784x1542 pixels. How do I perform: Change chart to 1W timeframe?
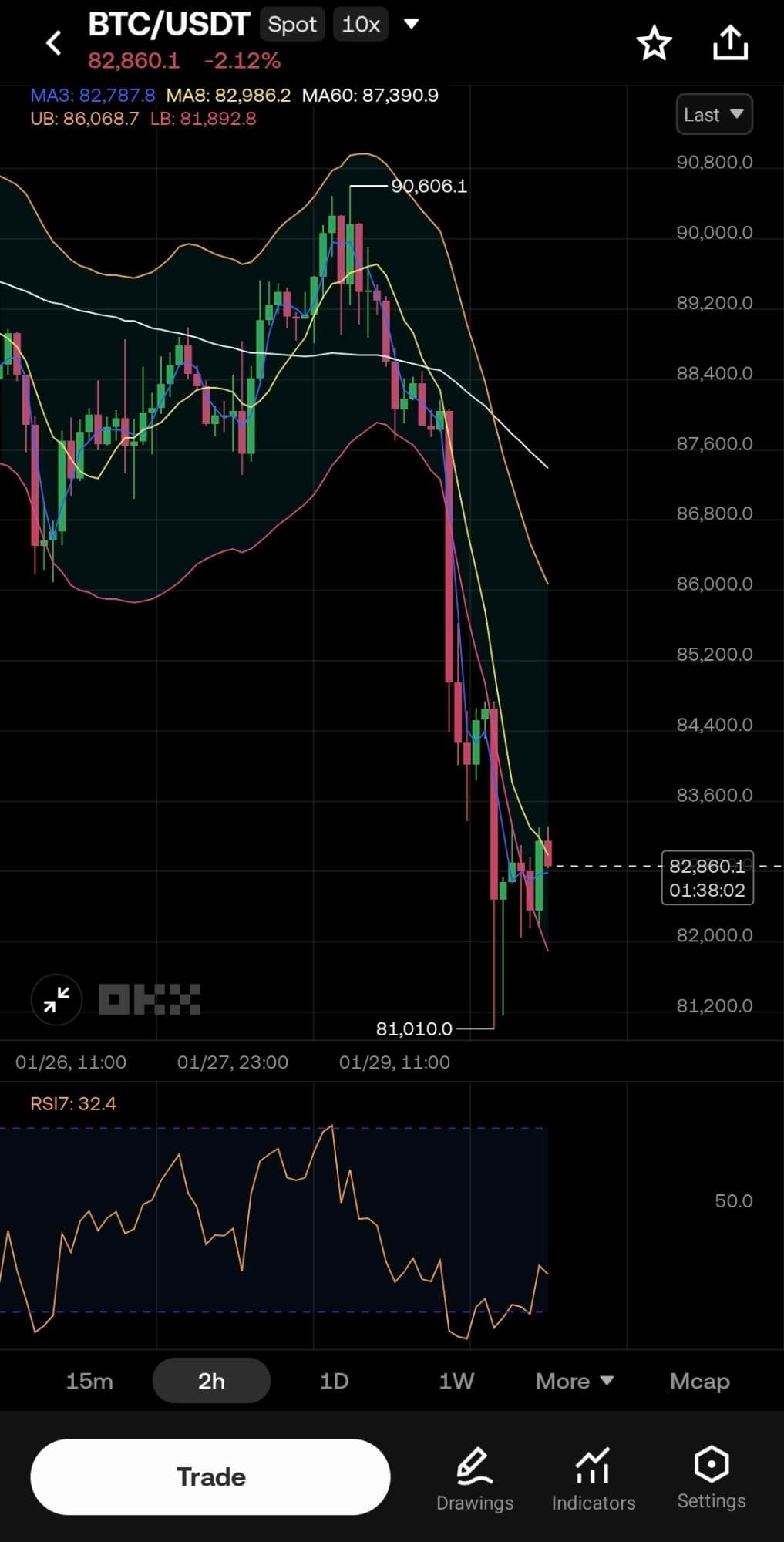456,1381
